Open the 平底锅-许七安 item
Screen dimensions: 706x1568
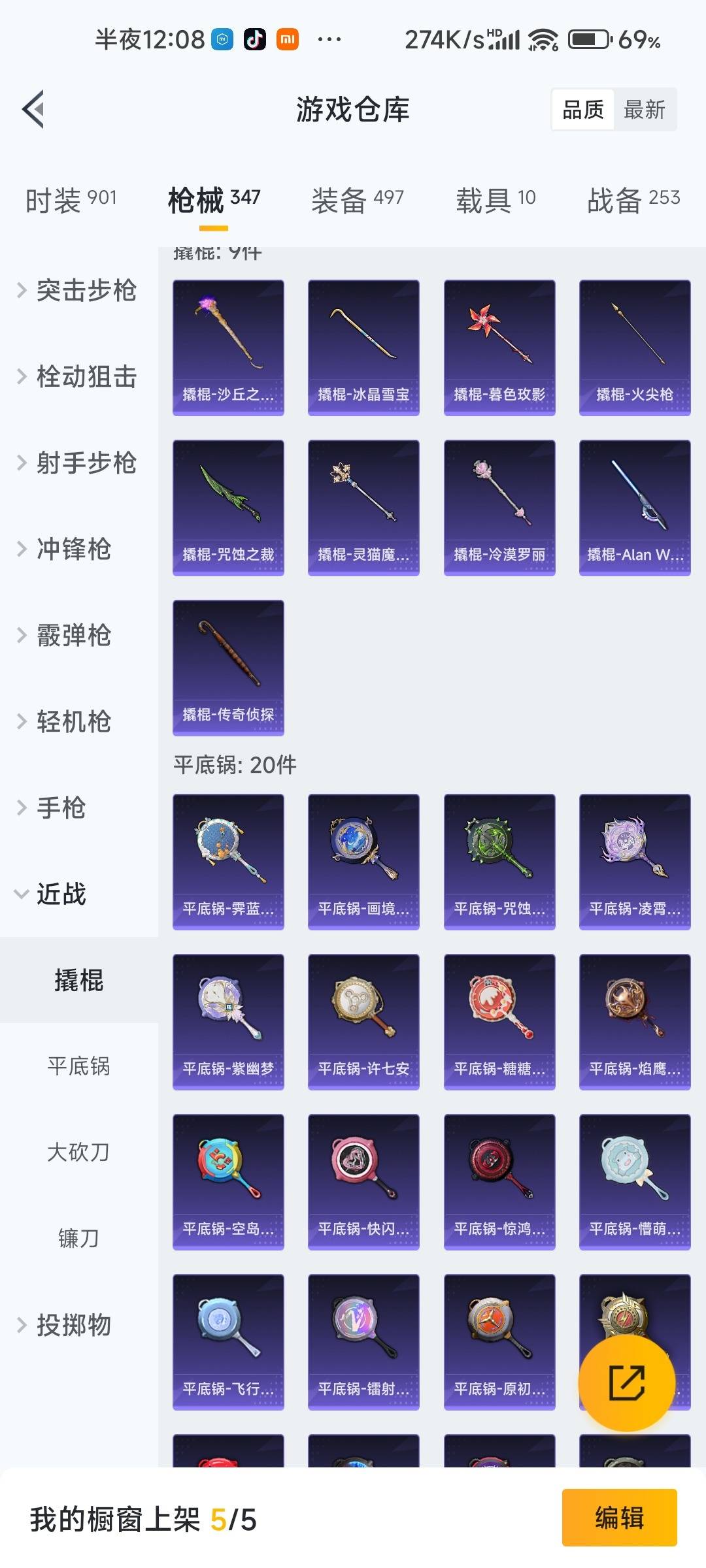click(x=363, y=1021)
